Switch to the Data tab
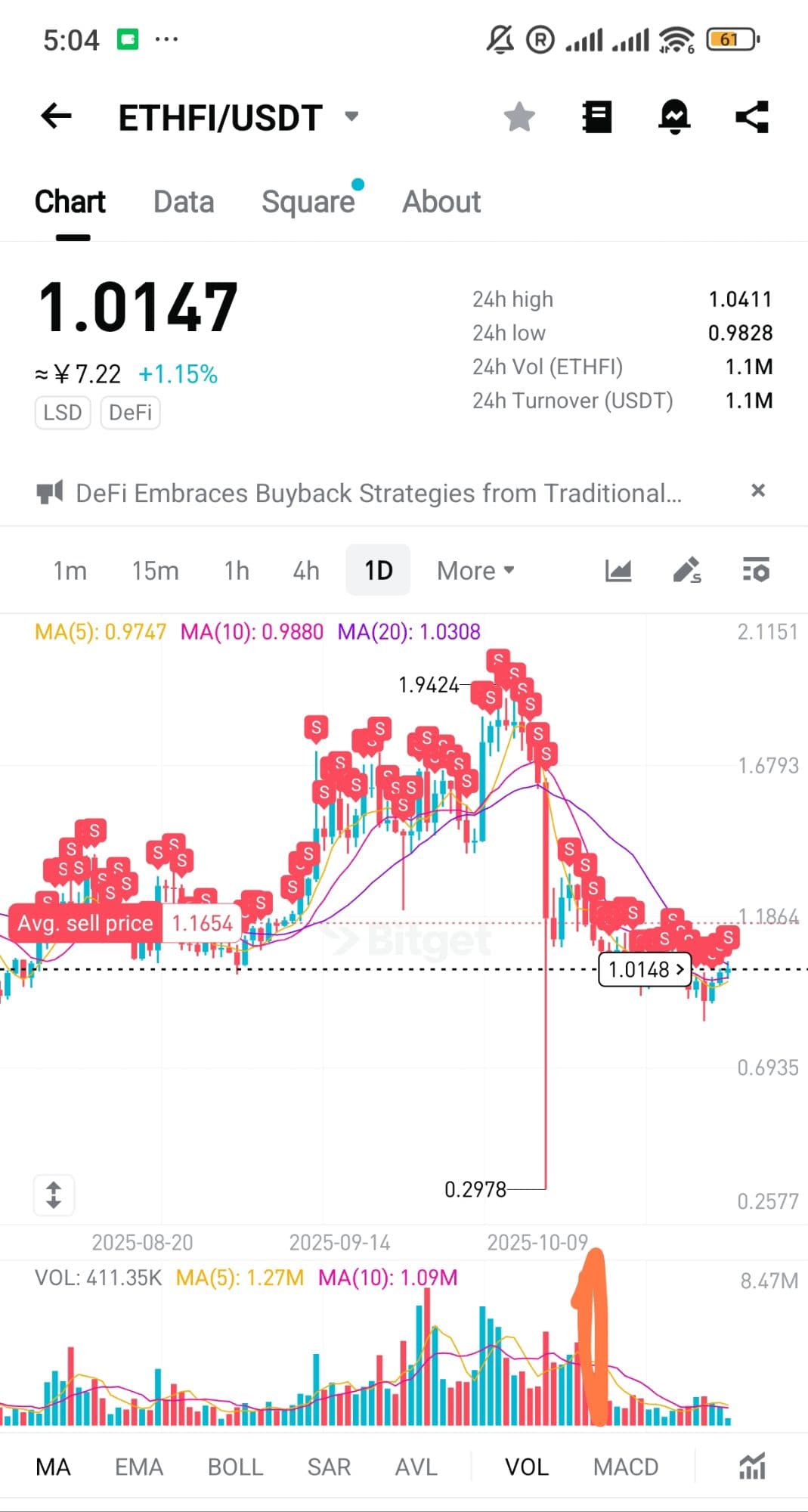808x1512 pixels. pyautogui.click(x=184, y=202)
